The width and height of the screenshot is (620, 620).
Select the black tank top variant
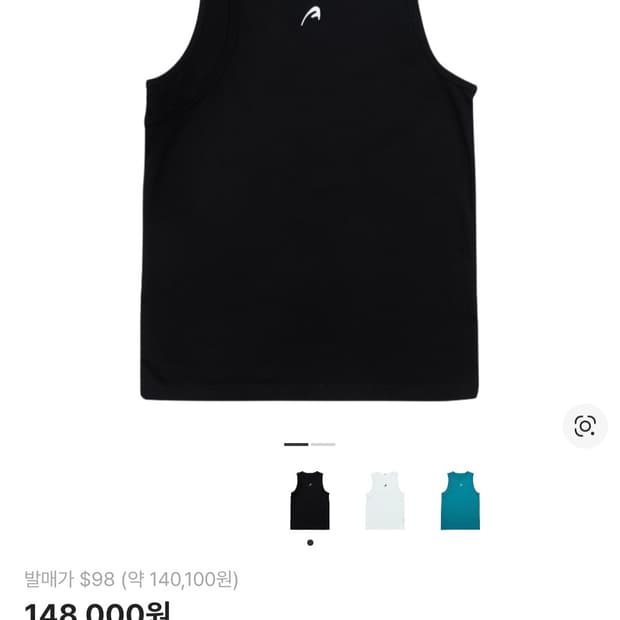tap(310, 500)
